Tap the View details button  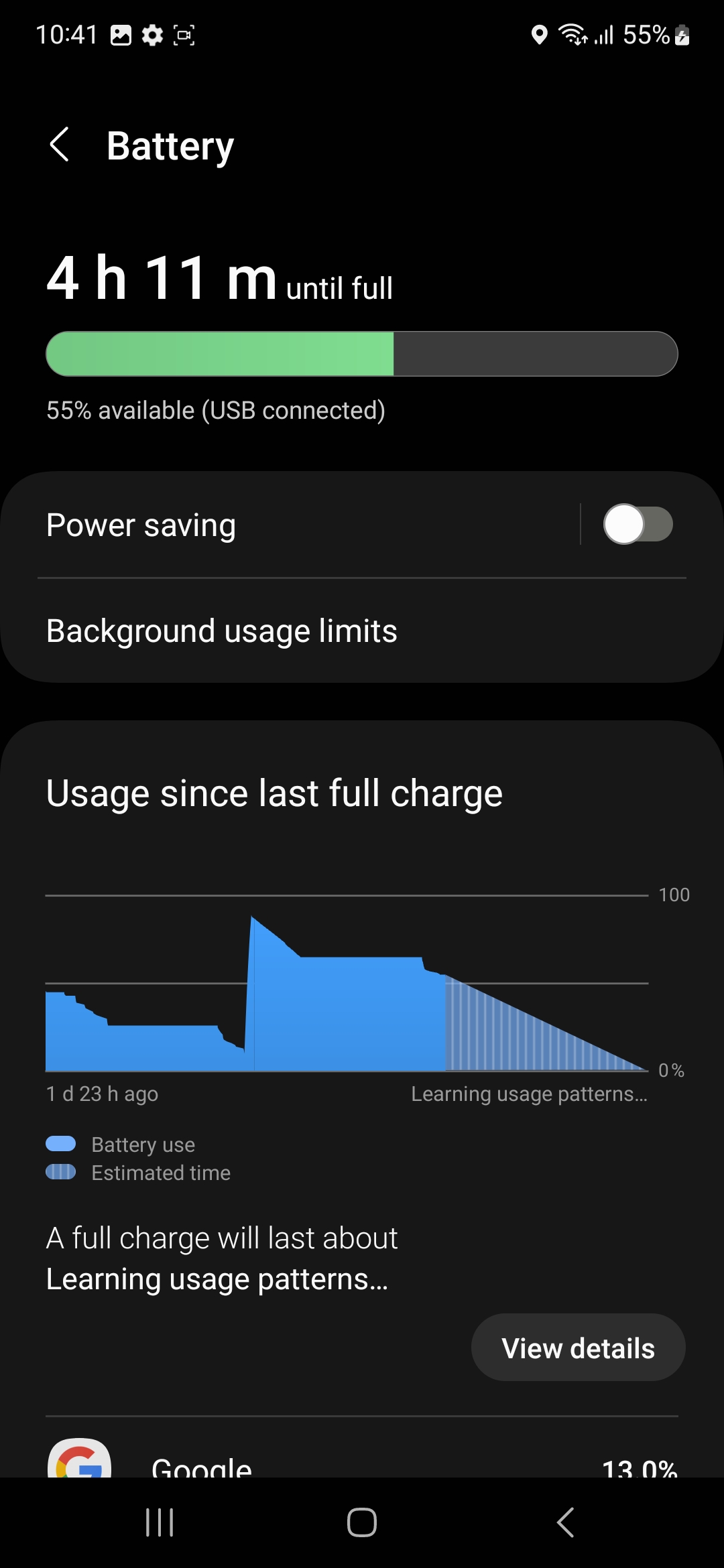(x=578, y=1348)
